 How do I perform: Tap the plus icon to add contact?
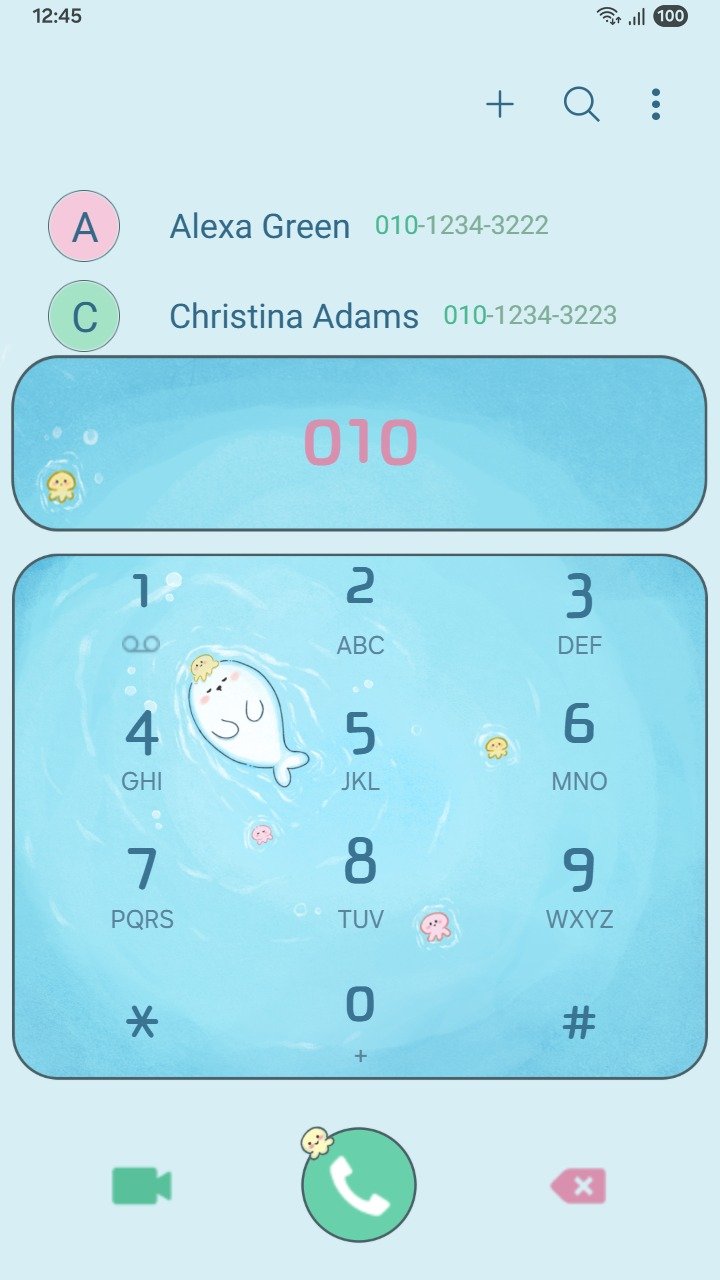(x=500, y=104)
